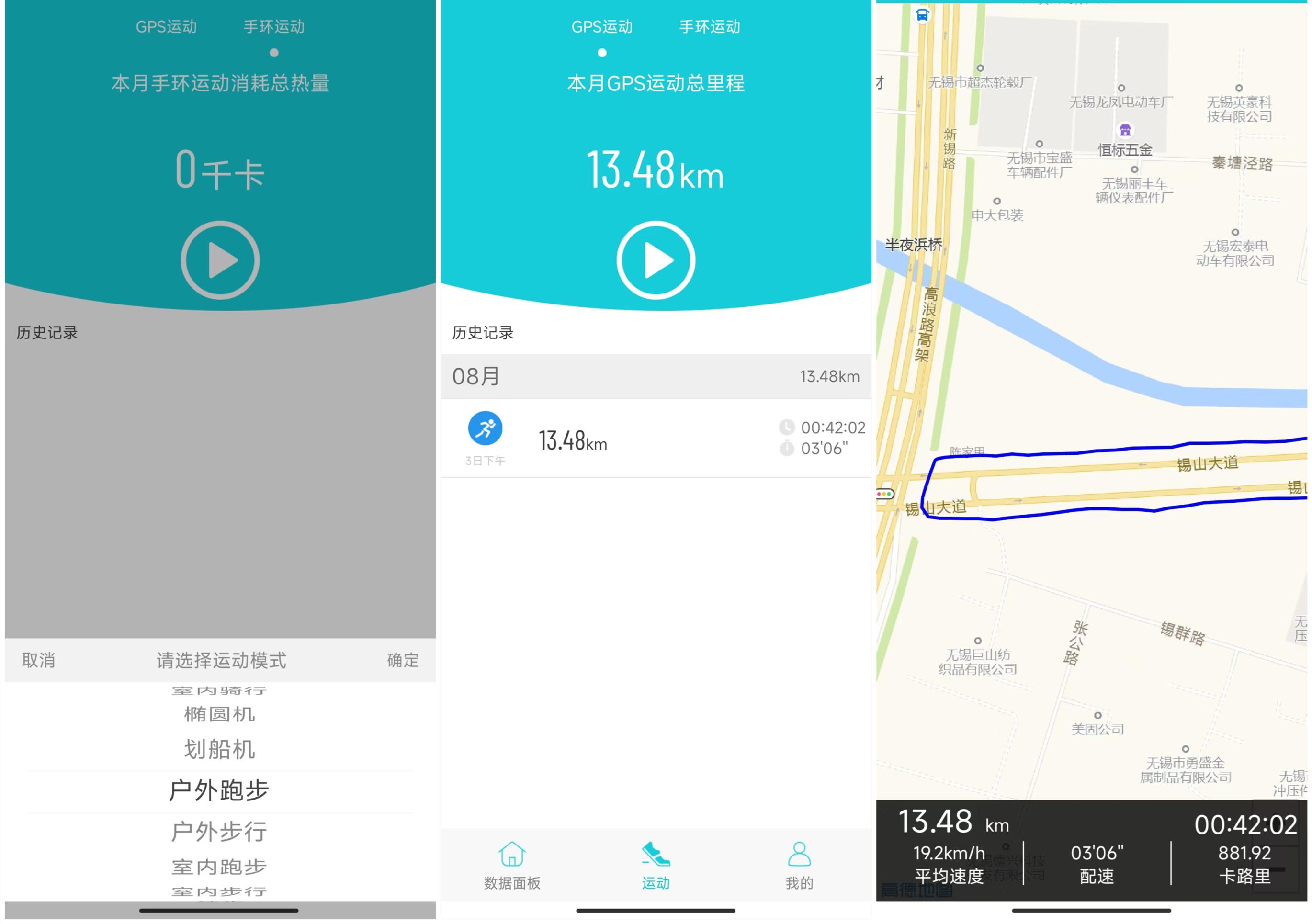Open the 13.48km run record from 3日下午

[x=656, y=439]
